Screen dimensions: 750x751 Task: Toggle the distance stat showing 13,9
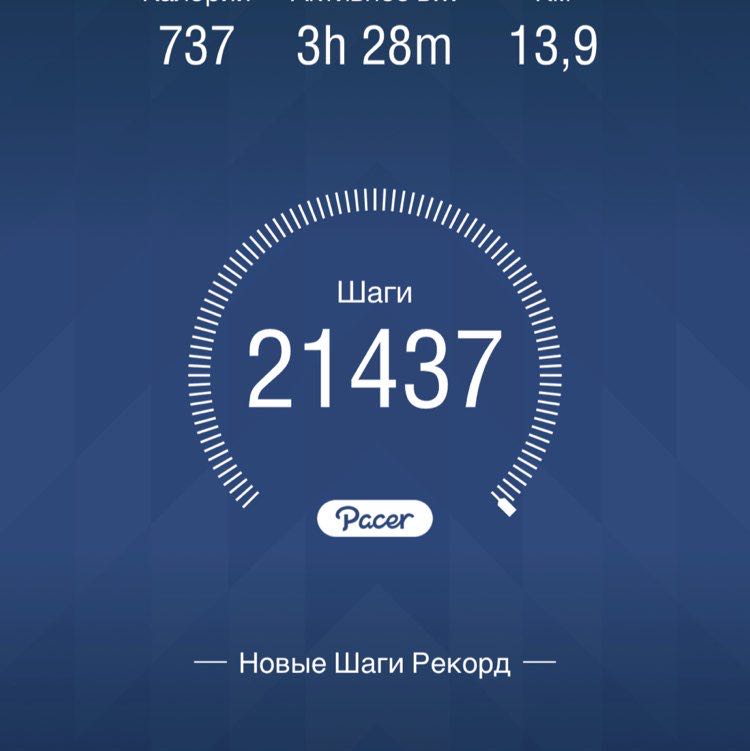coord(557,44)
